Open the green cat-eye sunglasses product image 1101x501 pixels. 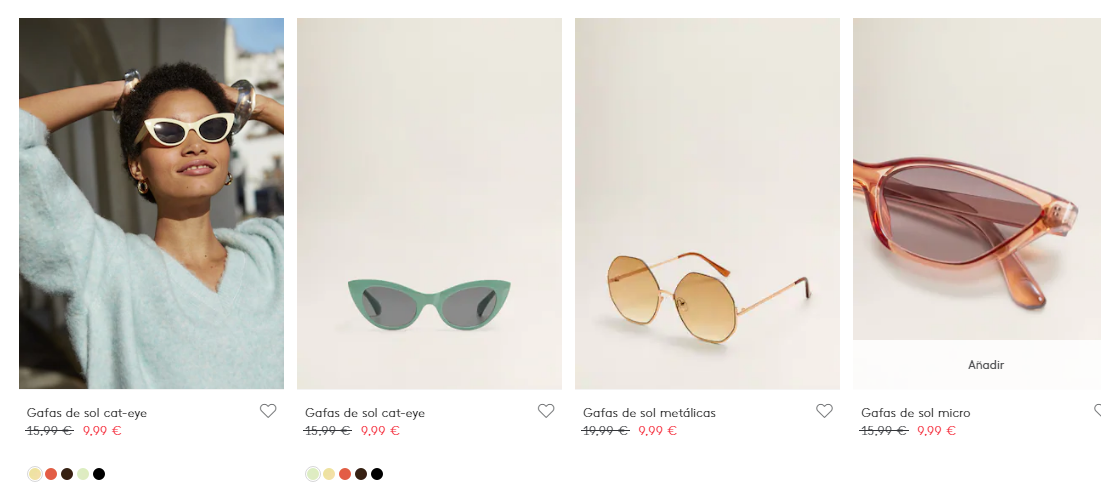click(429, 203)
